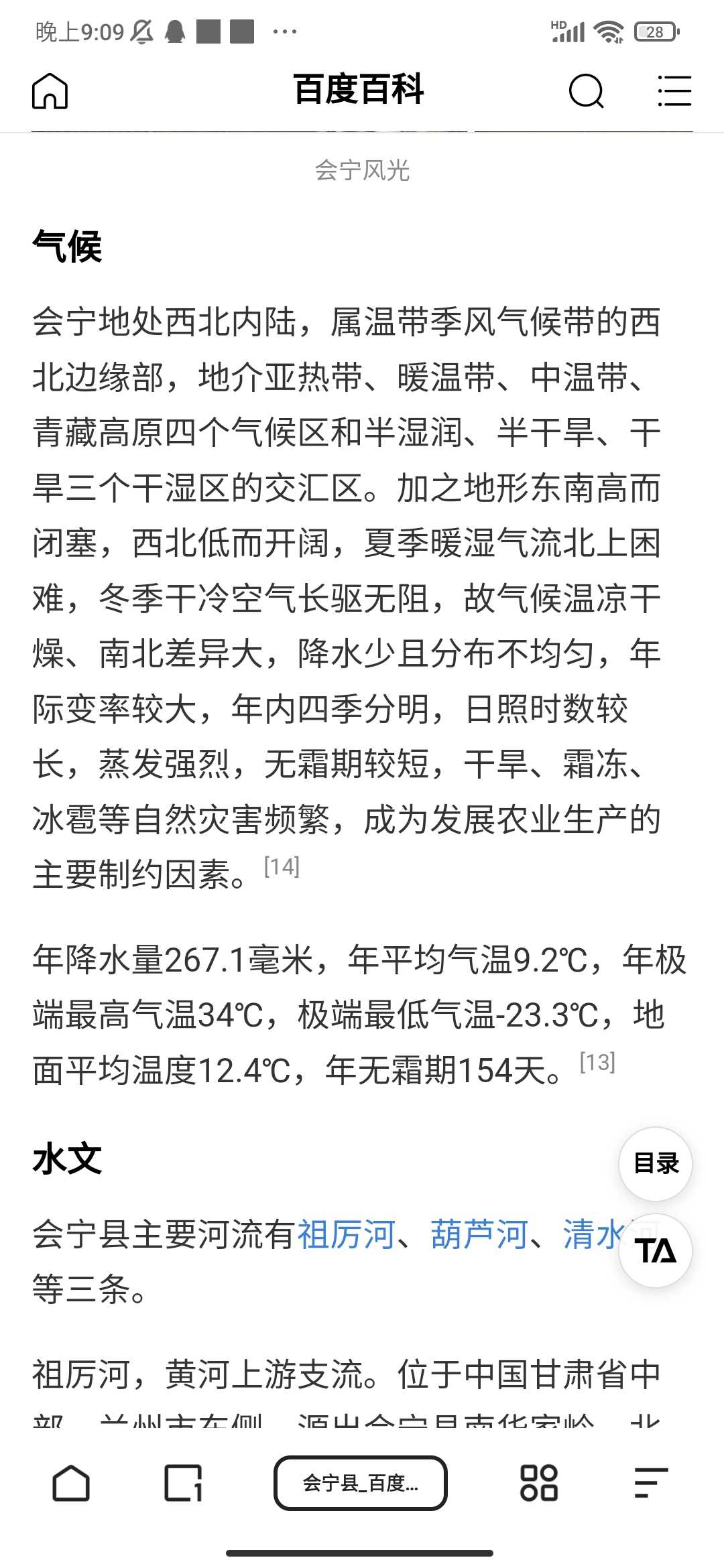Go to browser home page

pos(71,1483)
